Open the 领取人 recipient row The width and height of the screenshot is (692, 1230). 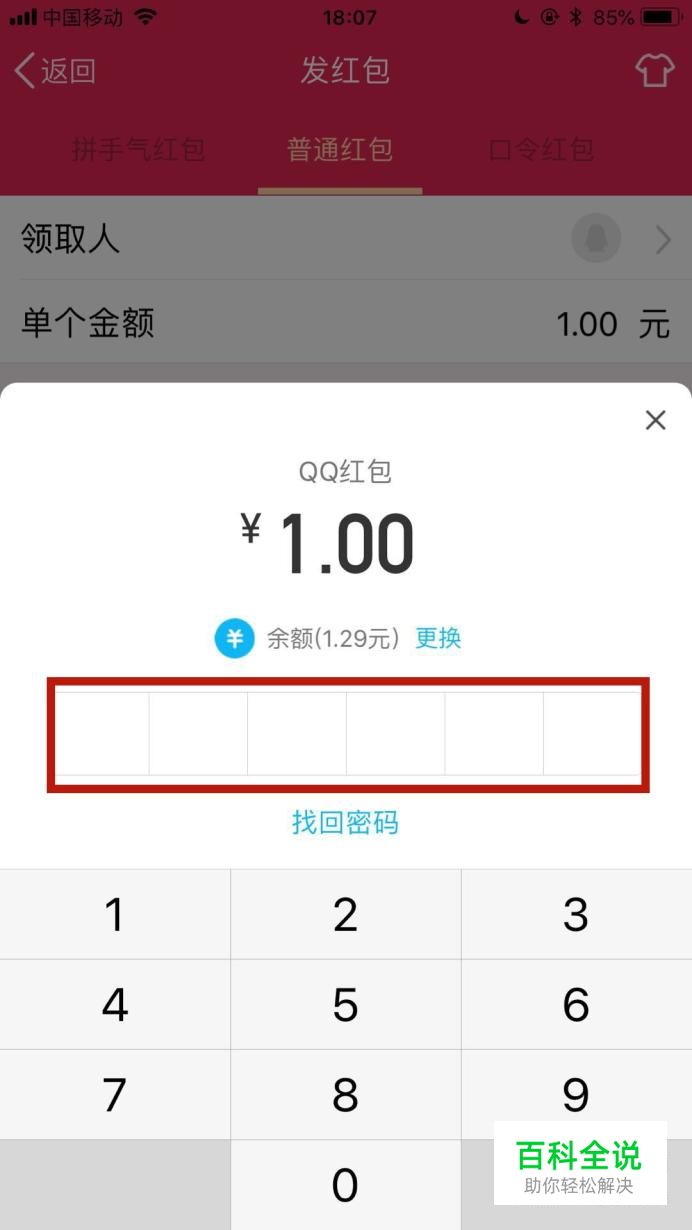click(x=346, y=239)
